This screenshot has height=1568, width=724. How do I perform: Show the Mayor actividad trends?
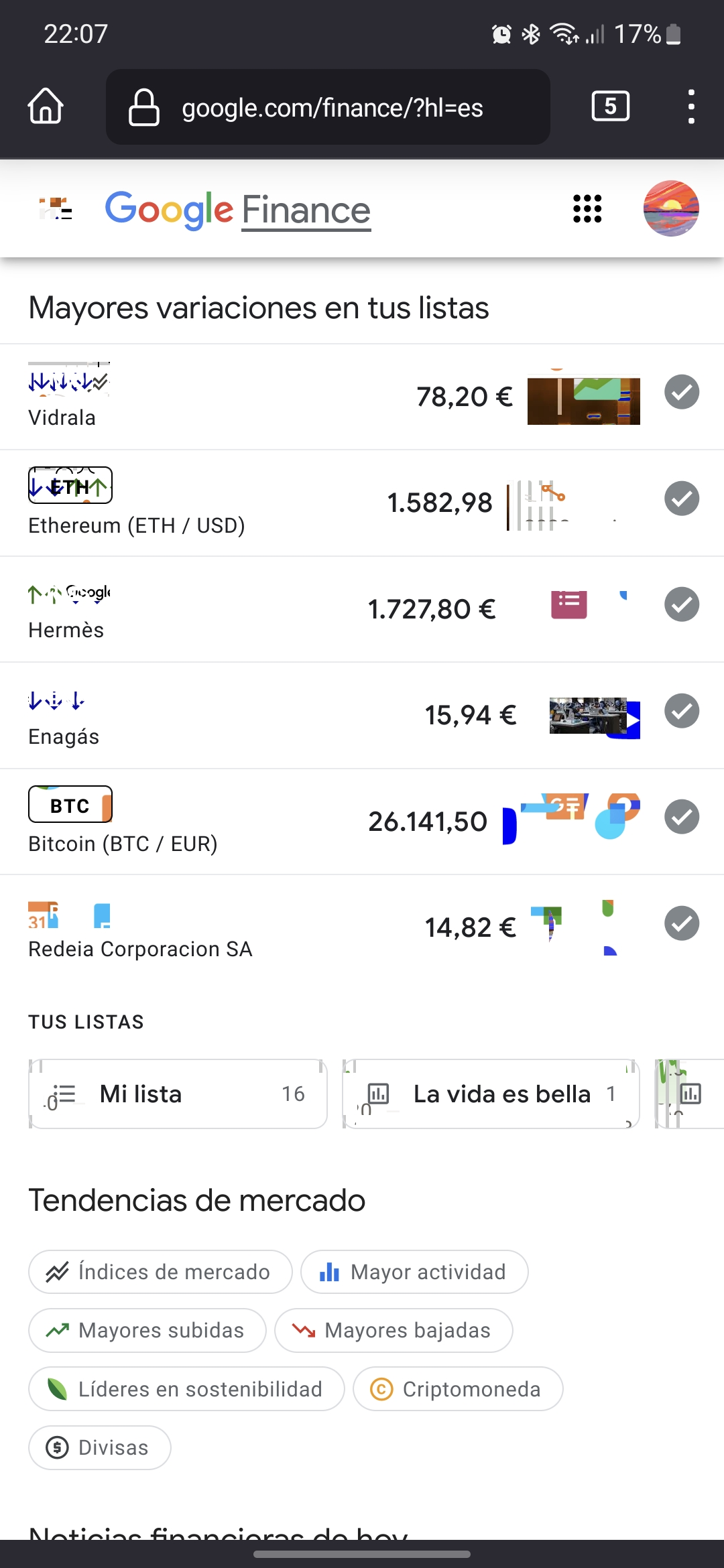tap(414, 1272)
